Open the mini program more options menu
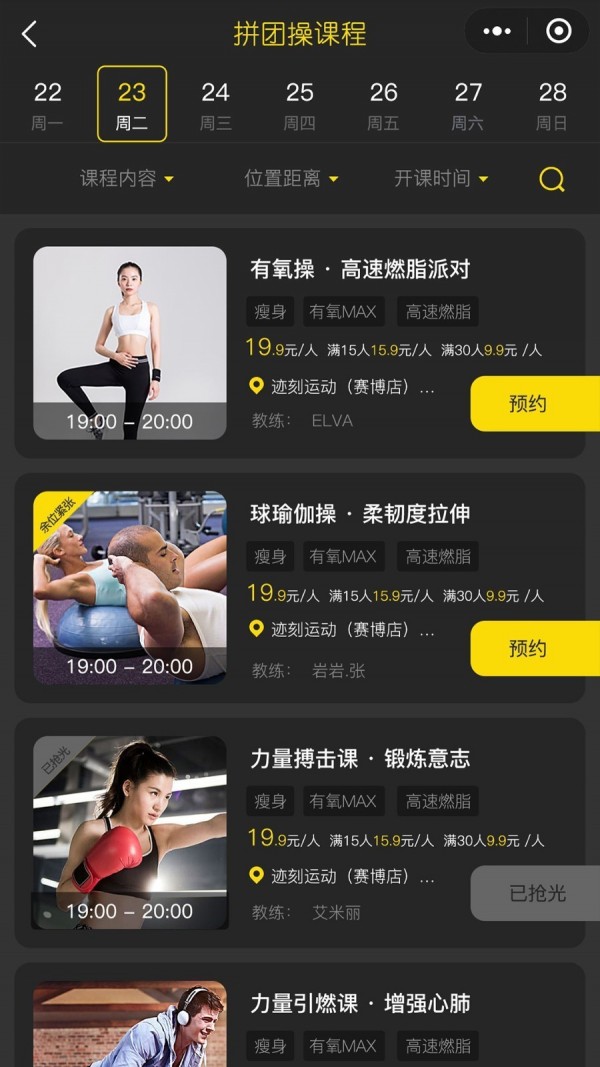The height and width of the screenshot is (1067, 600). pyautogui.click(x=497, y=32)
